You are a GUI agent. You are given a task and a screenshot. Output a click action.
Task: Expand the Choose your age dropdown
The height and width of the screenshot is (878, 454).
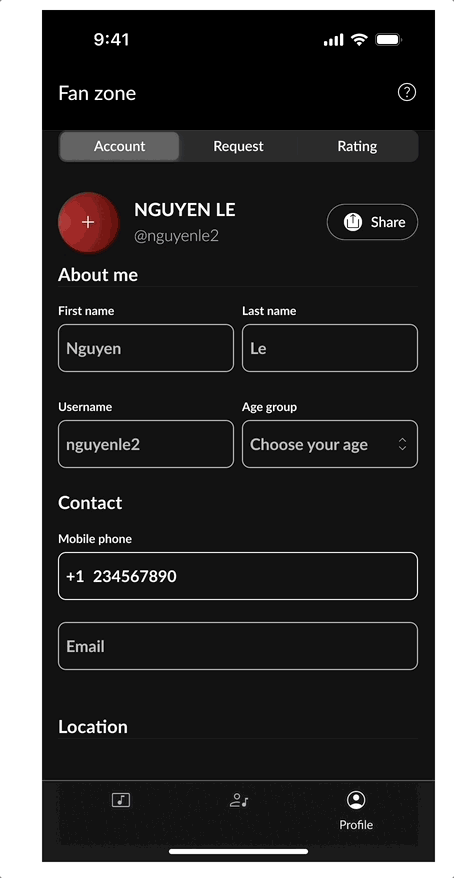330,444
